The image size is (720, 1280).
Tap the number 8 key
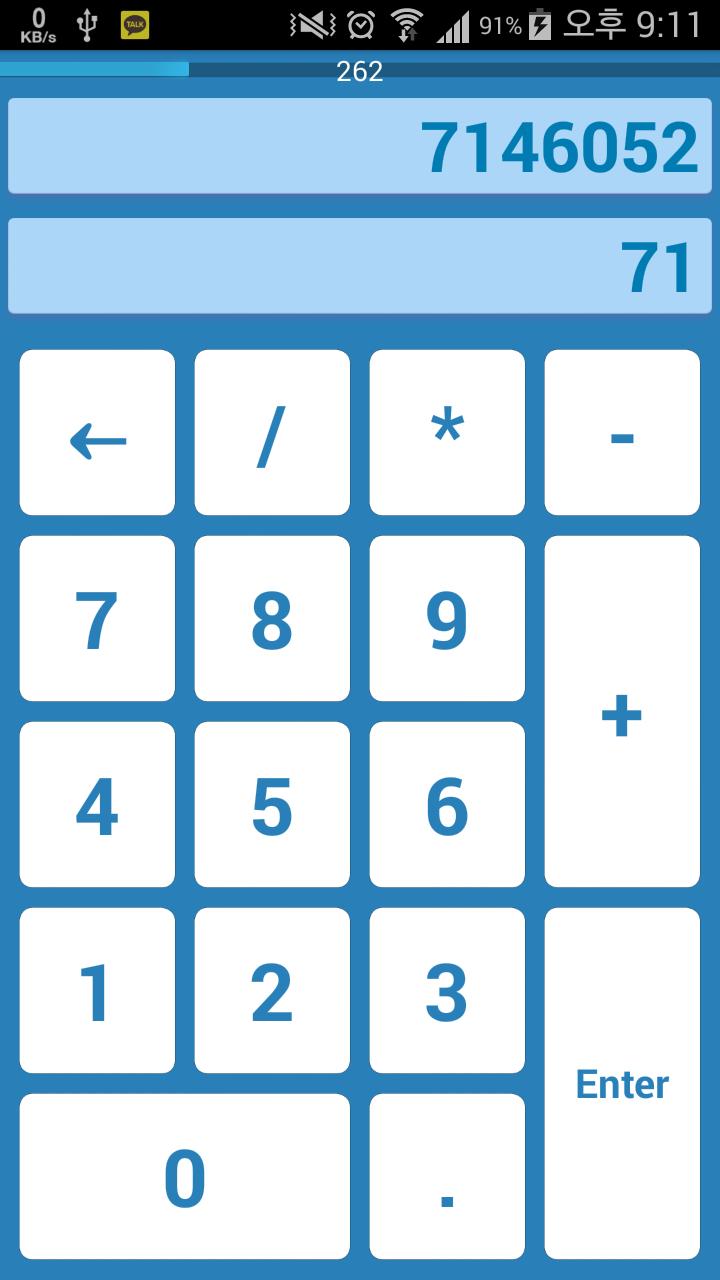[x=271, y=617]
